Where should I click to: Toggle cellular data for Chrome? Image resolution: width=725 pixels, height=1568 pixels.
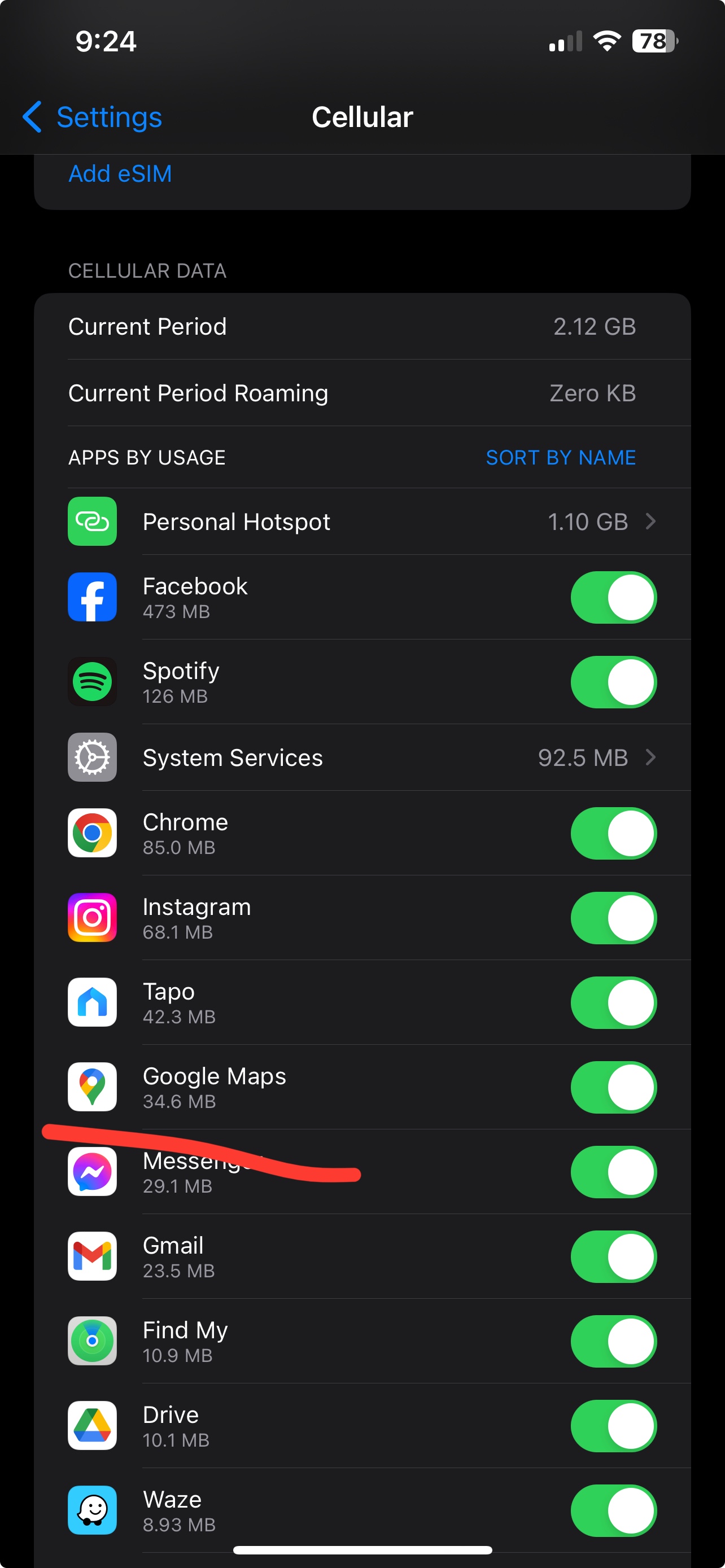pyautogui.click(x=613, y=833)
